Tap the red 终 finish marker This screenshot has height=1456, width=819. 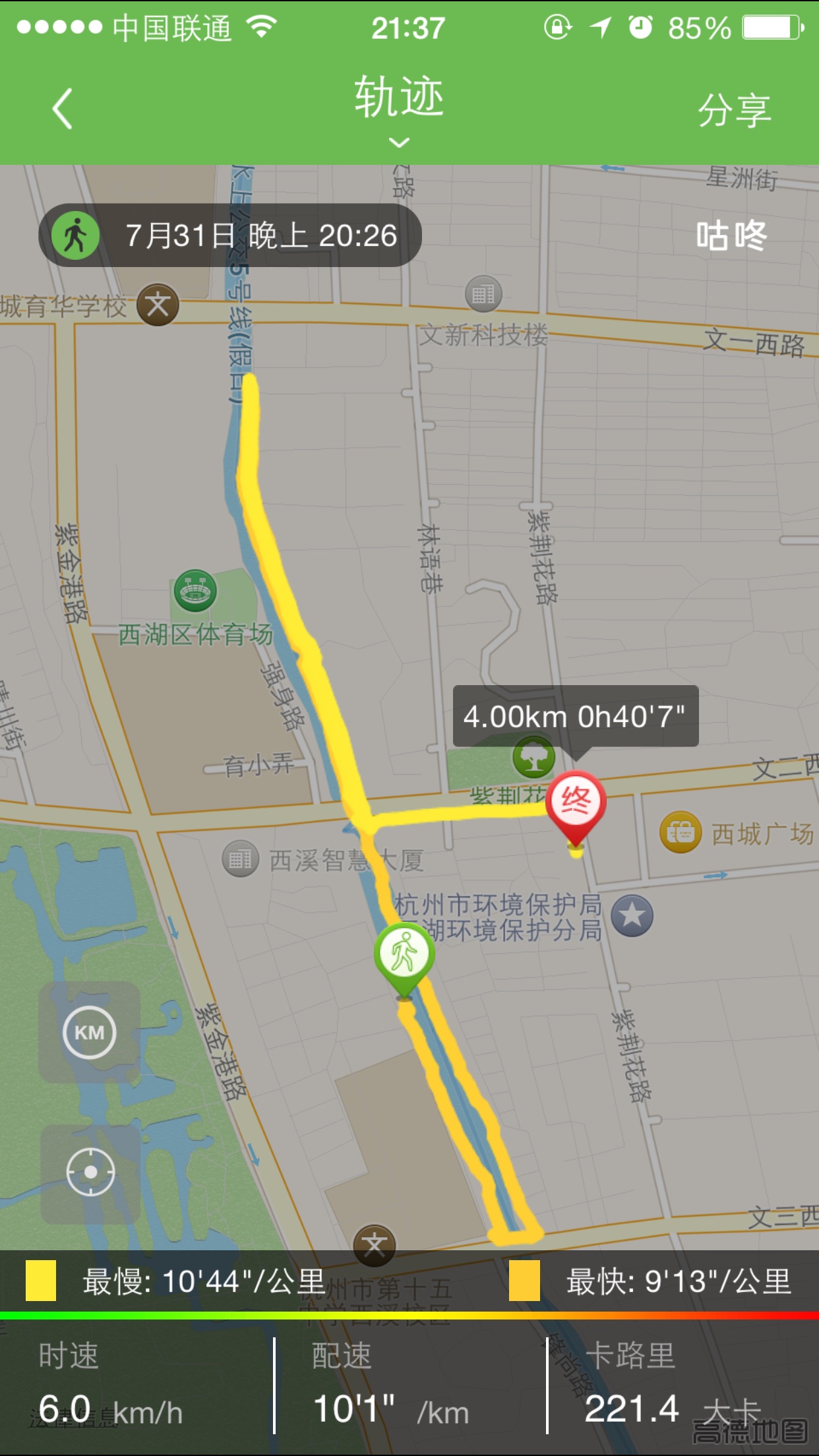[575, 803]
